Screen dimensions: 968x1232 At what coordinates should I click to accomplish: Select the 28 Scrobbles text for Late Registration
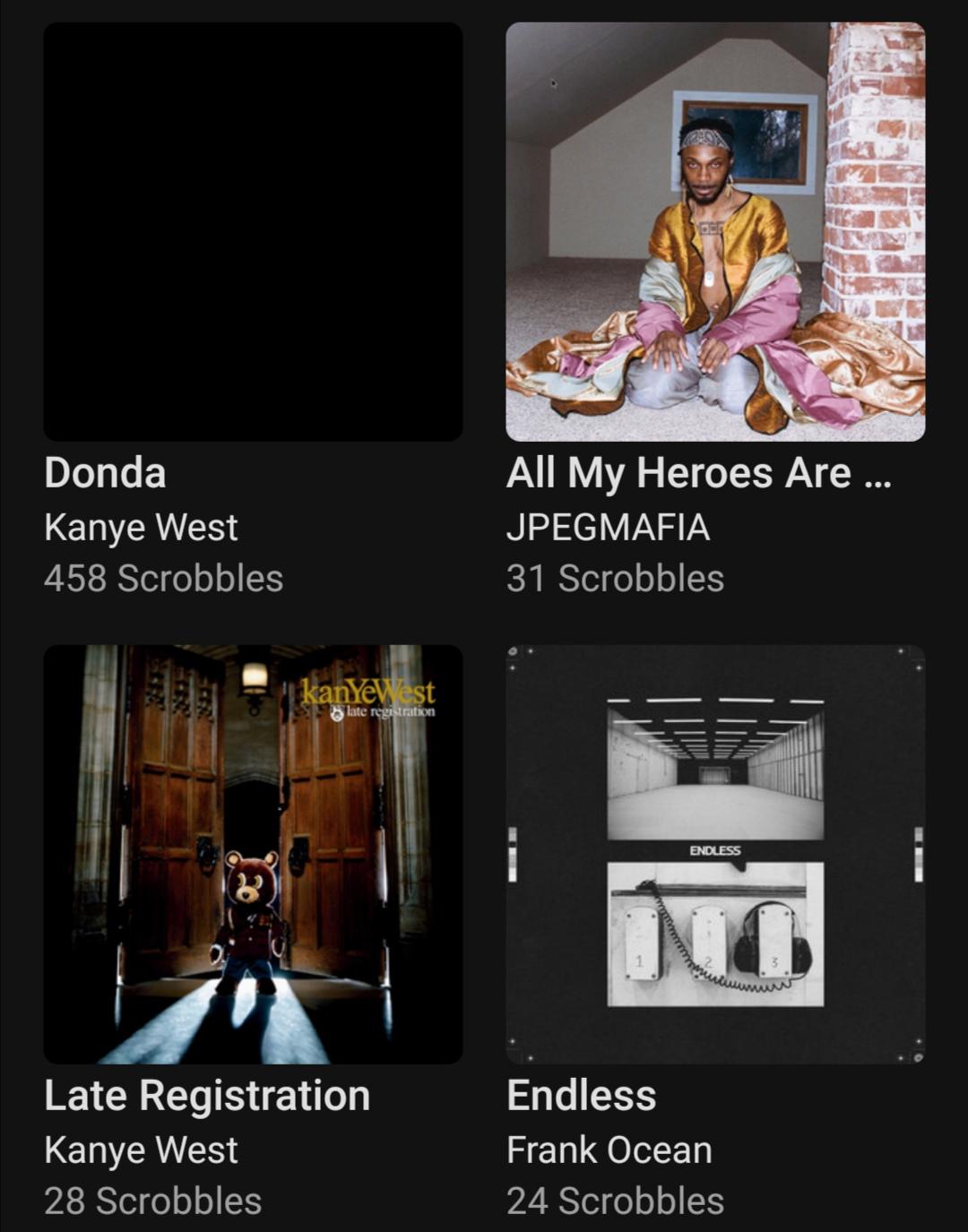coord(151,1198)
